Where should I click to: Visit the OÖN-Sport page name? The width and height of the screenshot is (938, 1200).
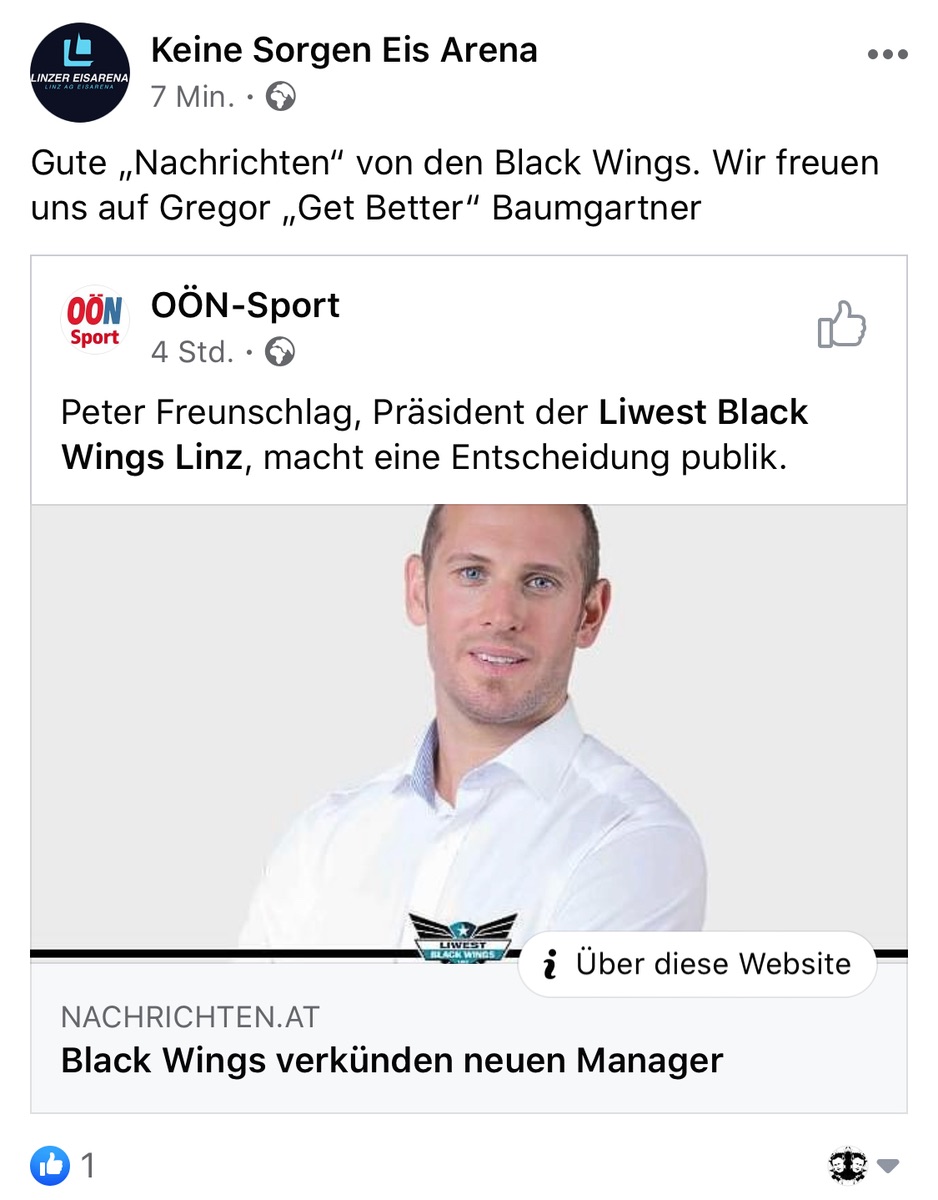pyautogui.click(x=245, y=305)
